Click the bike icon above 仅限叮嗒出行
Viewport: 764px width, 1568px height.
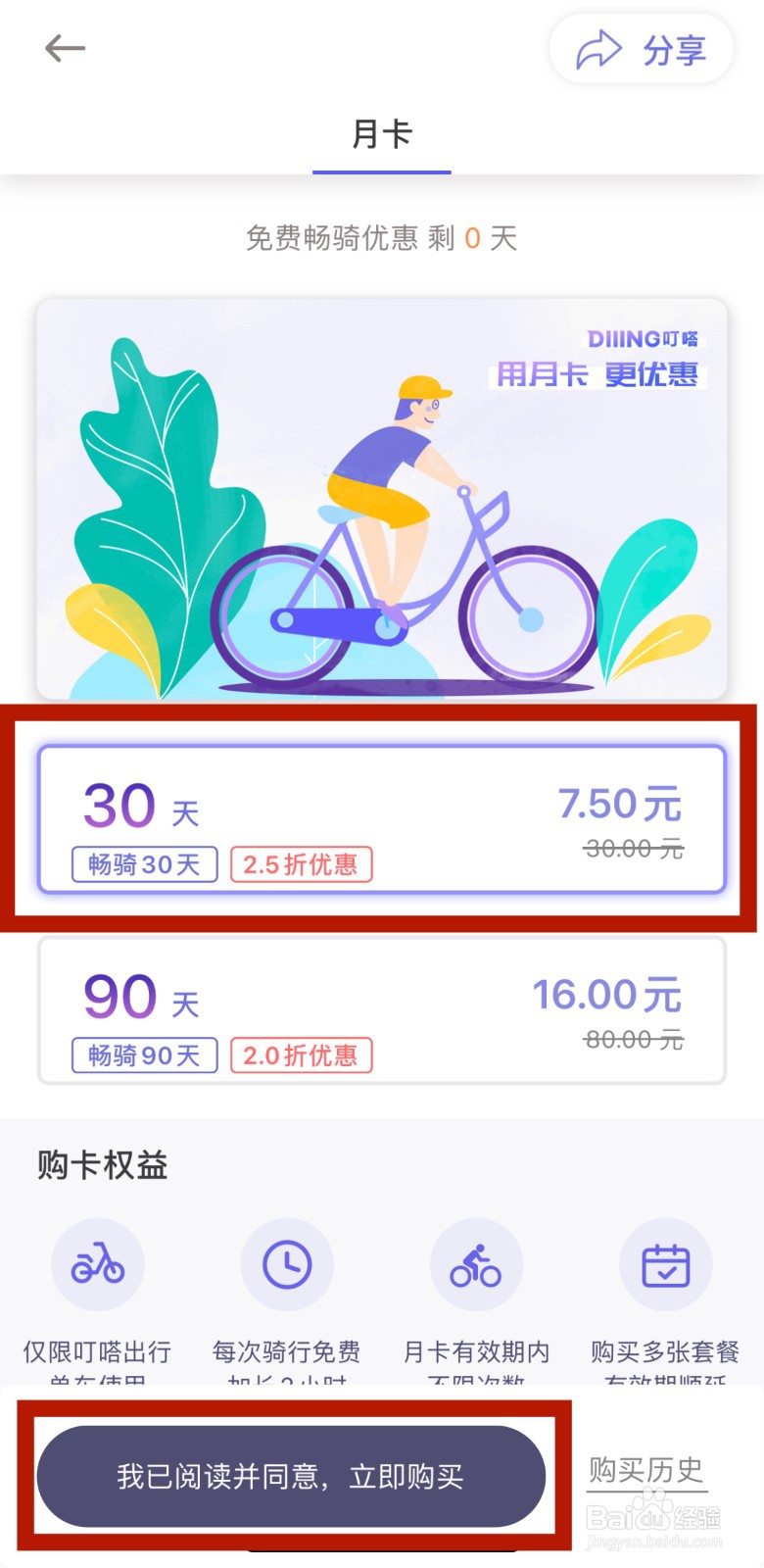(x=98, y=1264)
